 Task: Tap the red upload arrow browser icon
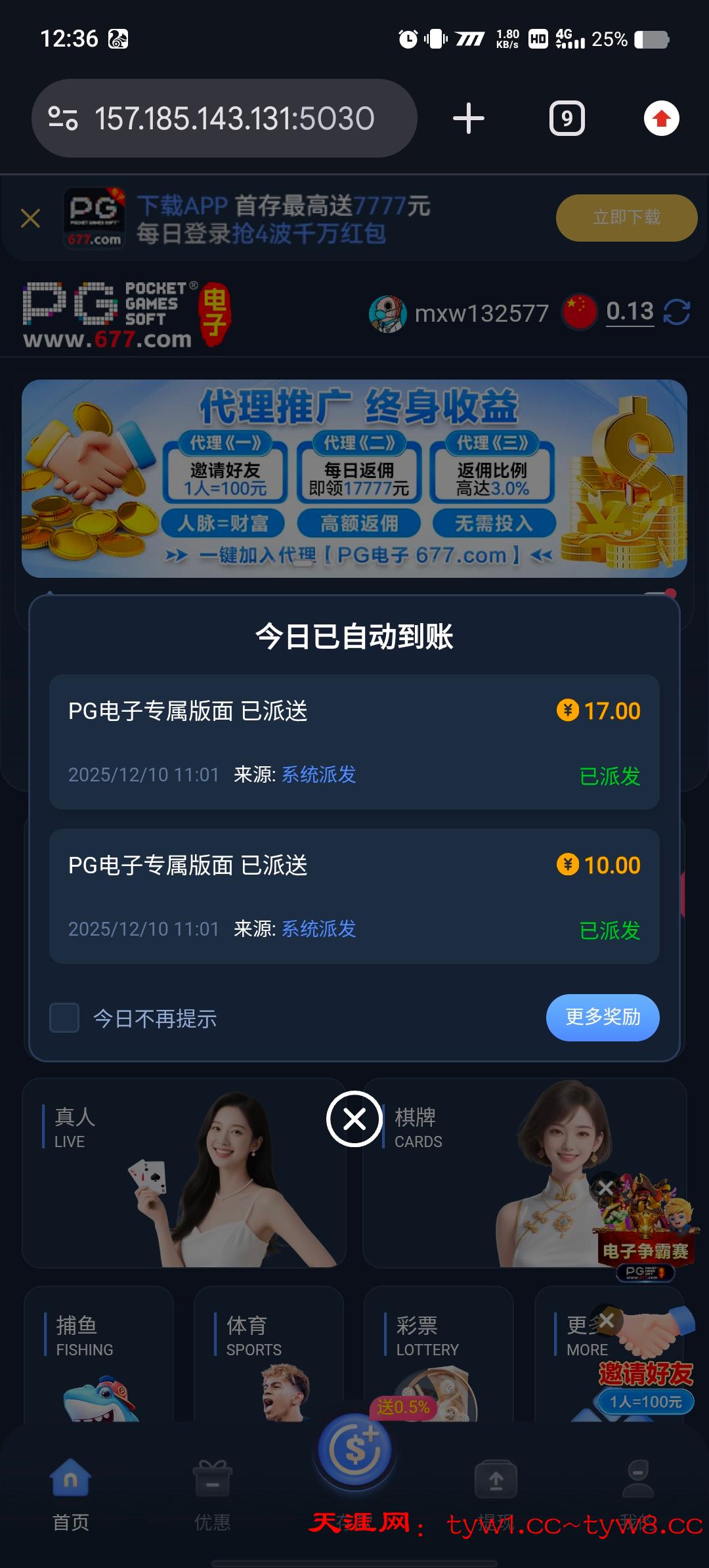tap(661, 119)
